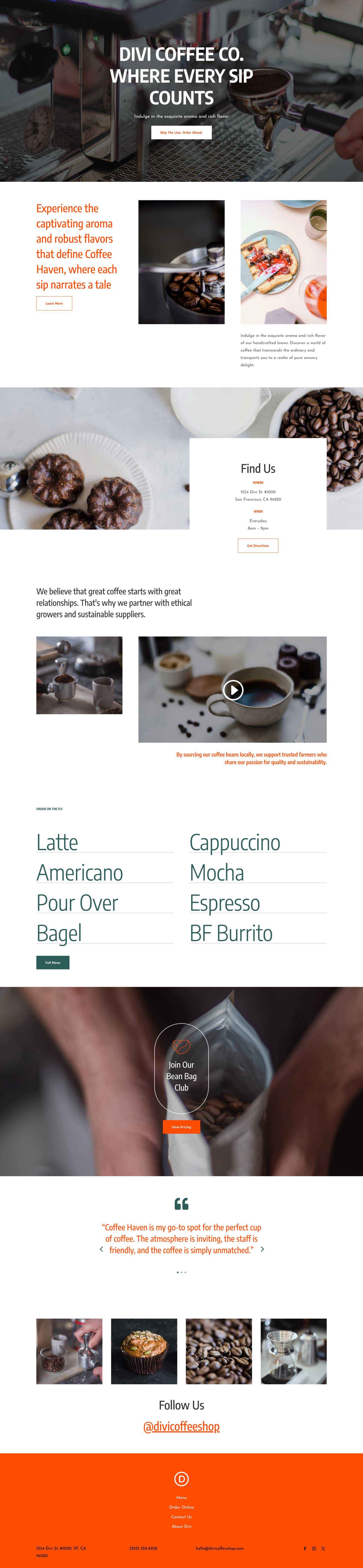The height and width of the screenshot is (1568, 363).
Task: Open the Order Online footer link
Action: point(181,1507)
